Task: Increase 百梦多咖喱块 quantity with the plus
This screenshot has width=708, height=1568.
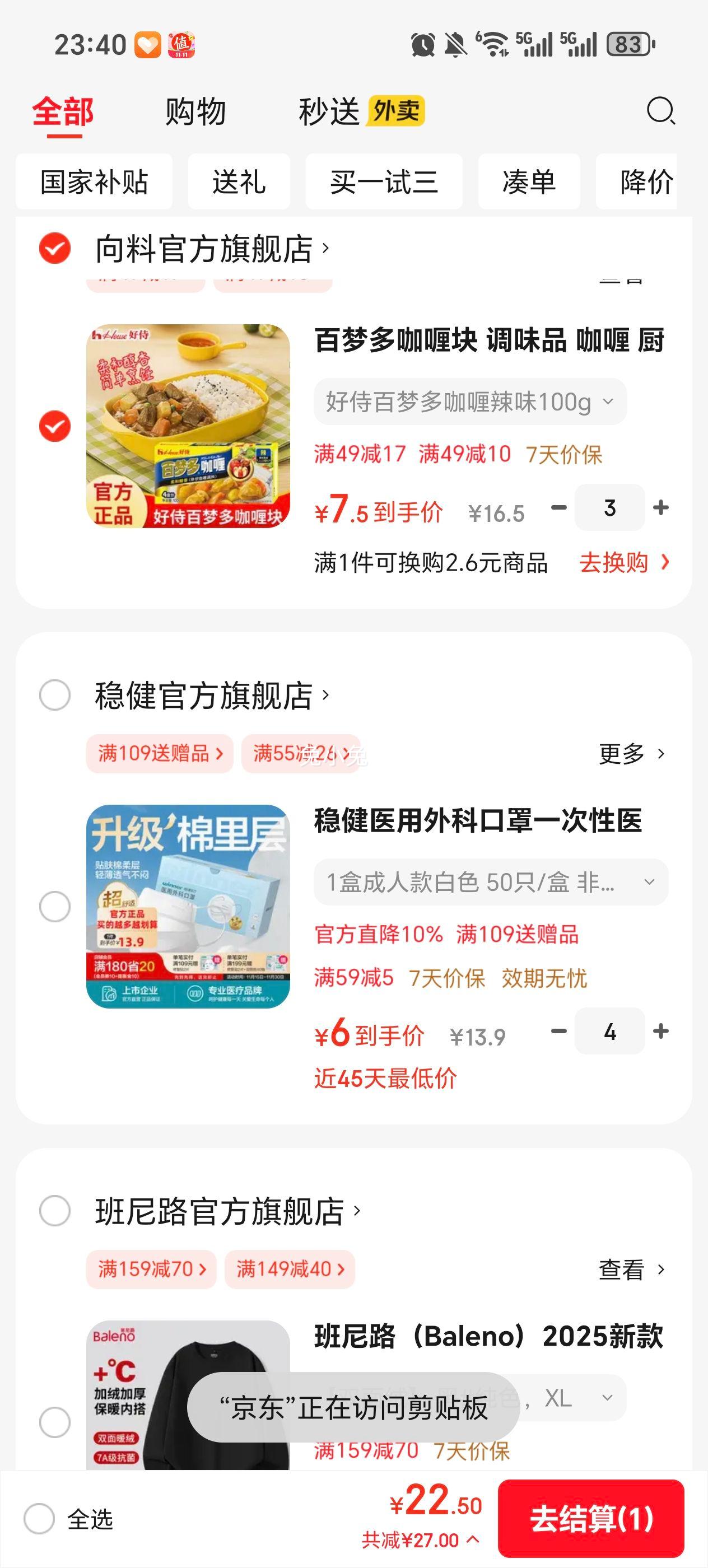Action: click(x=660, y=508)
